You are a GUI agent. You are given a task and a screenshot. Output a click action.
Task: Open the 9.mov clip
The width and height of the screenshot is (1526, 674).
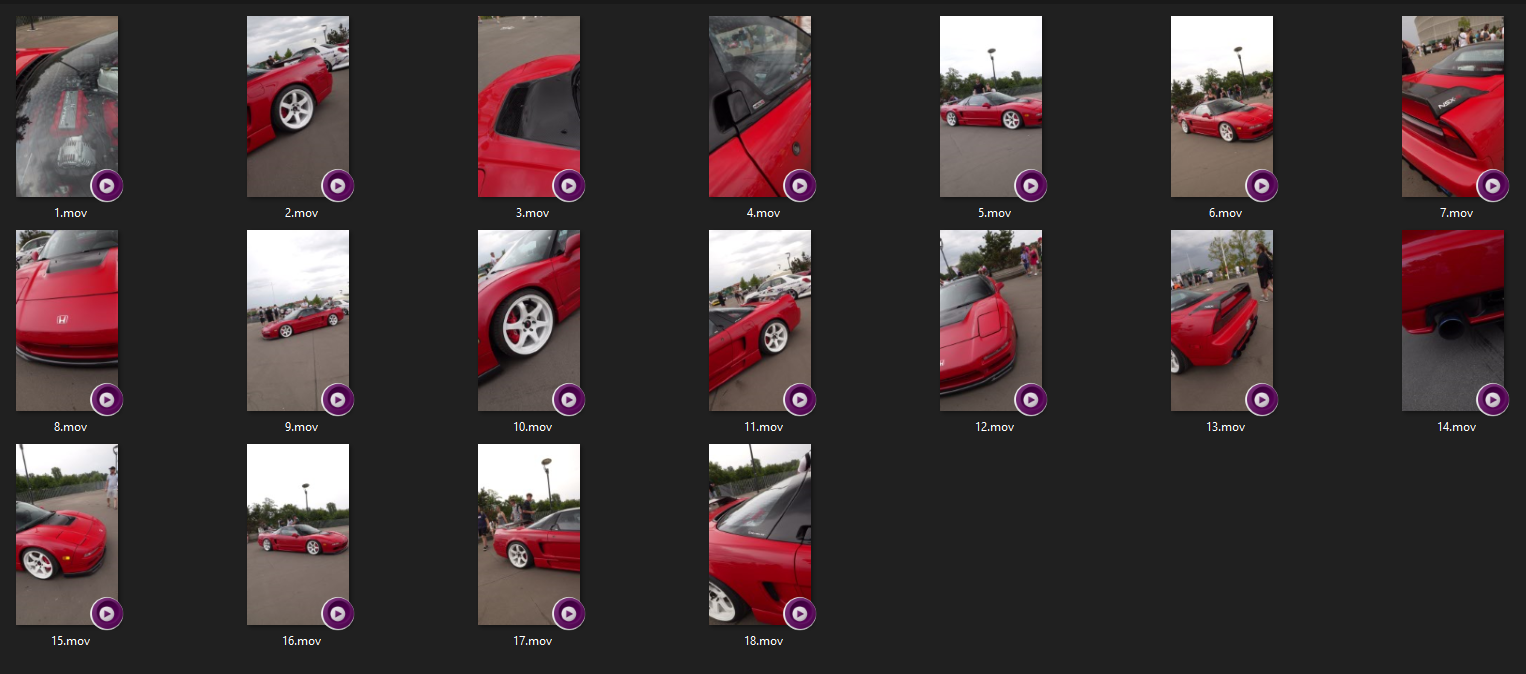[x=298, y=320]
